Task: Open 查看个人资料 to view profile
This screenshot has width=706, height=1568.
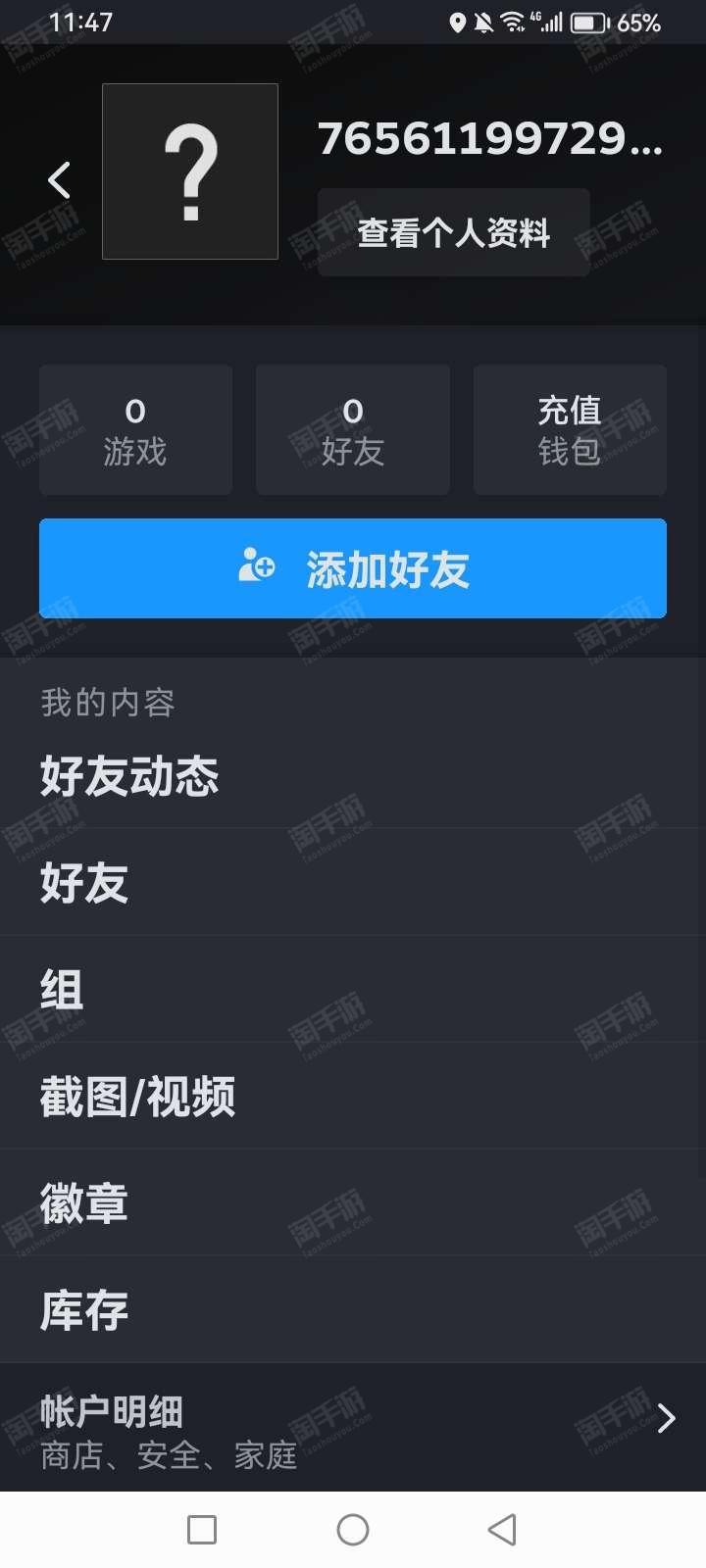Action: [x=453, y=232]
